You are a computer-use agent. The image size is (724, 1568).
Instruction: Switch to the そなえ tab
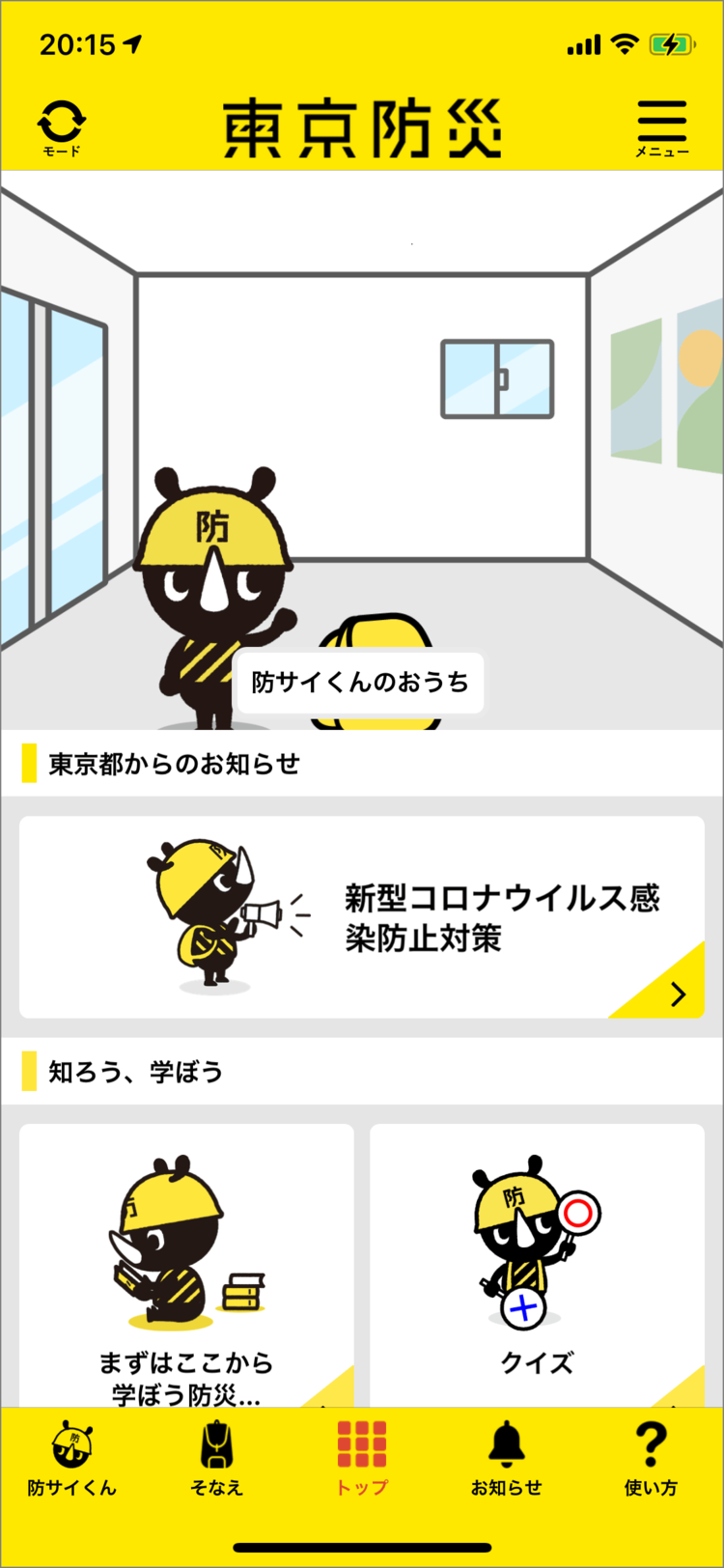pyautogui.click(x=217, y=1458)
